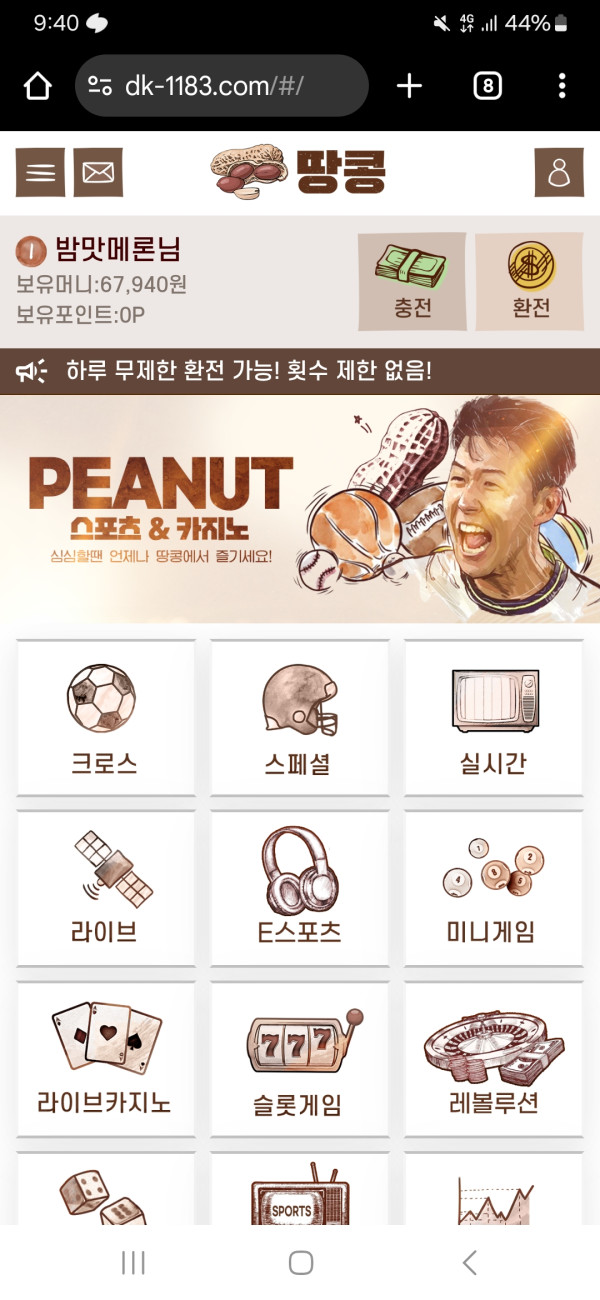Open a new browser tab

[x=409, y=86]
